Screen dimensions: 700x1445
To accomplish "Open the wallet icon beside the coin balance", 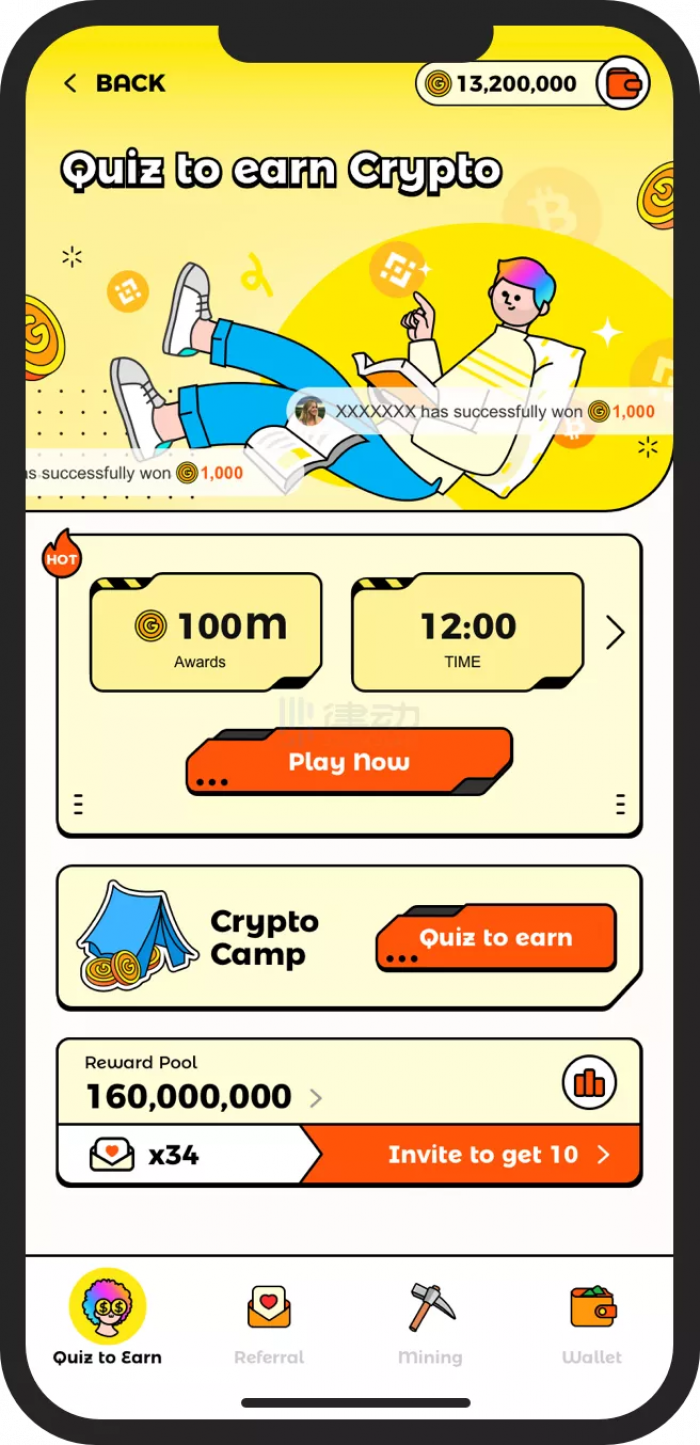I will click(623, 84).
